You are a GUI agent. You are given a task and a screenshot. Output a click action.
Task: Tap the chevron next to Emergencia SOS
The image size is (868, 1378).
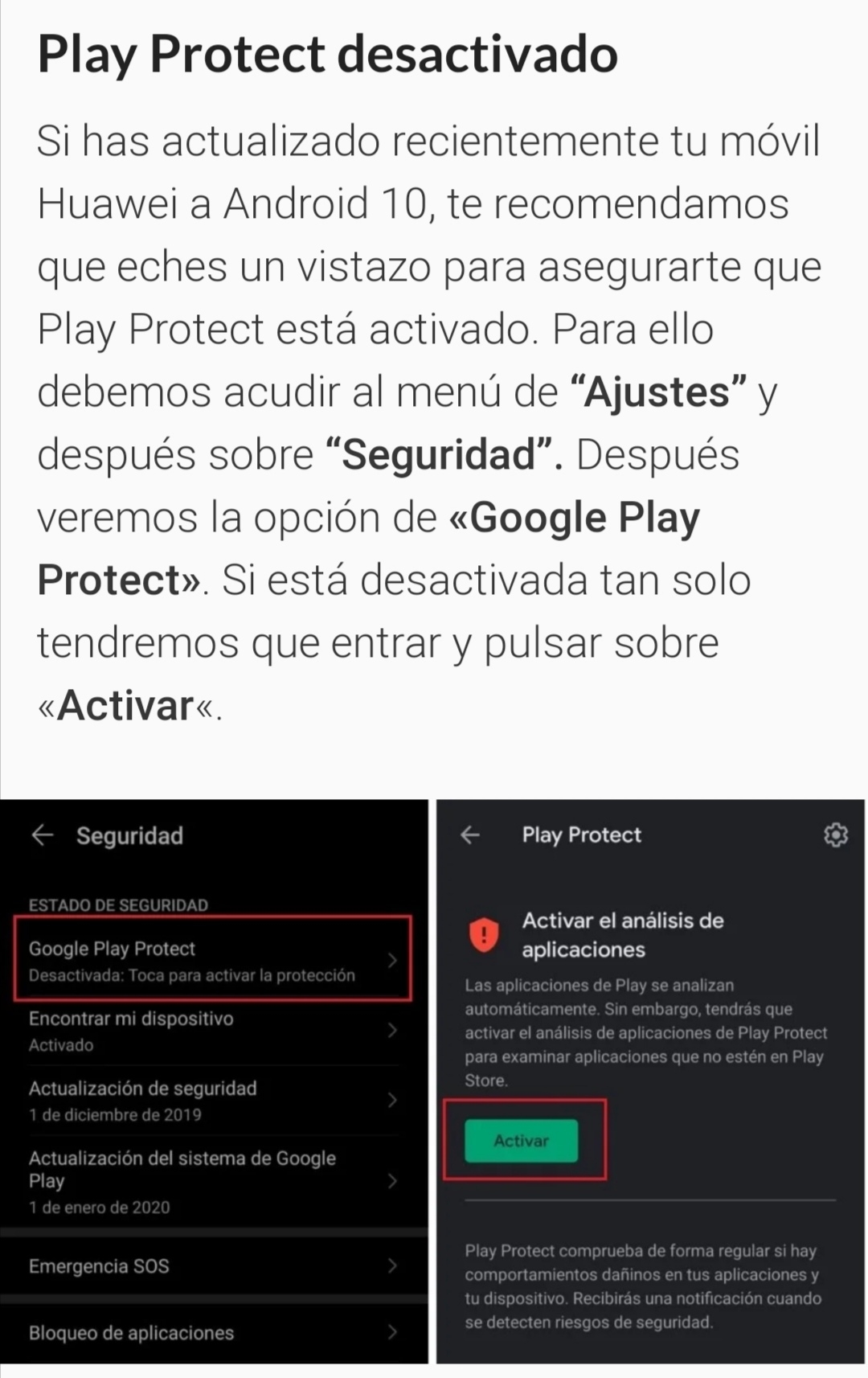[391, 1265]
